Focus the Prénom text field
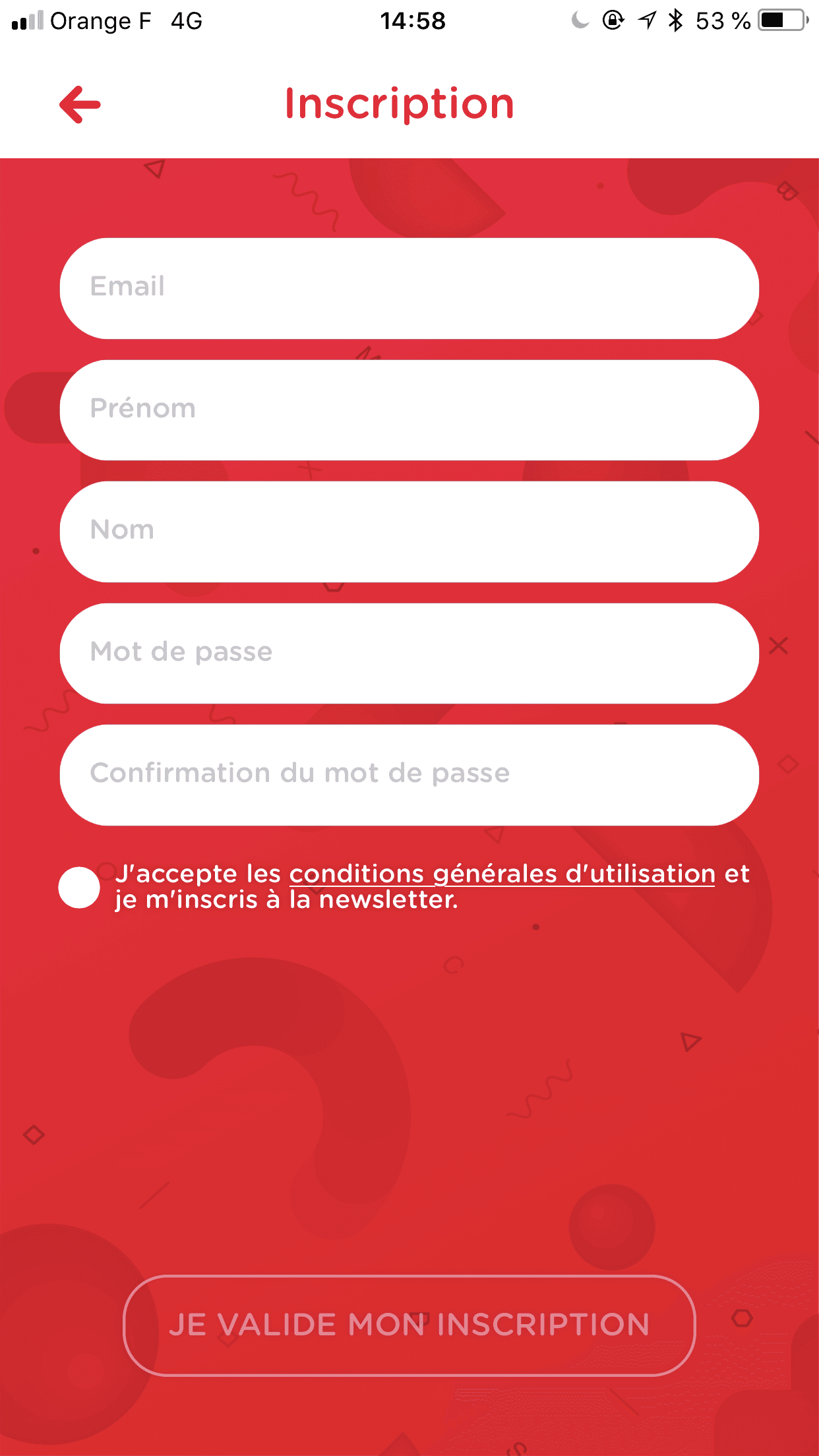The height and width of the screenshot is (1456, 819). point(409,409)
